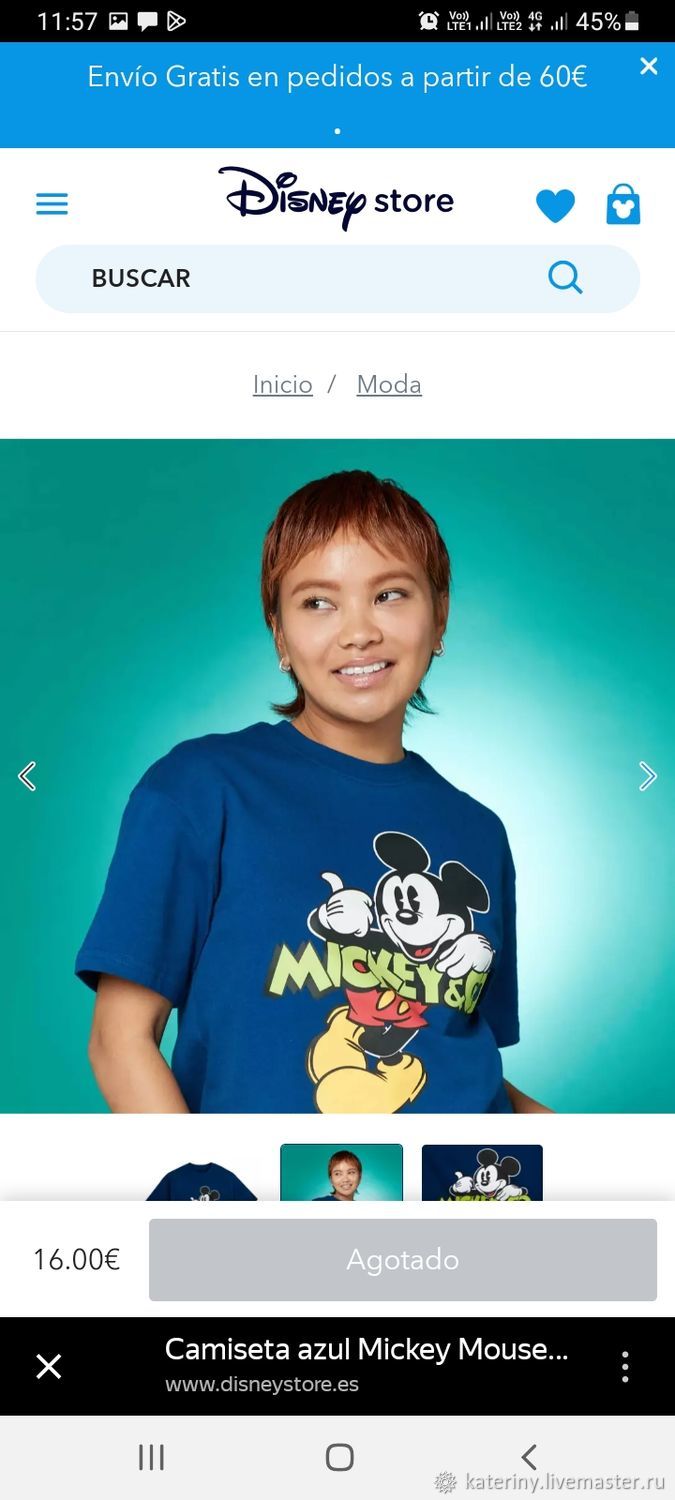Screen dimensions: 675x1500
Task: Close the browser tab with X
Action: [49, 1366]
